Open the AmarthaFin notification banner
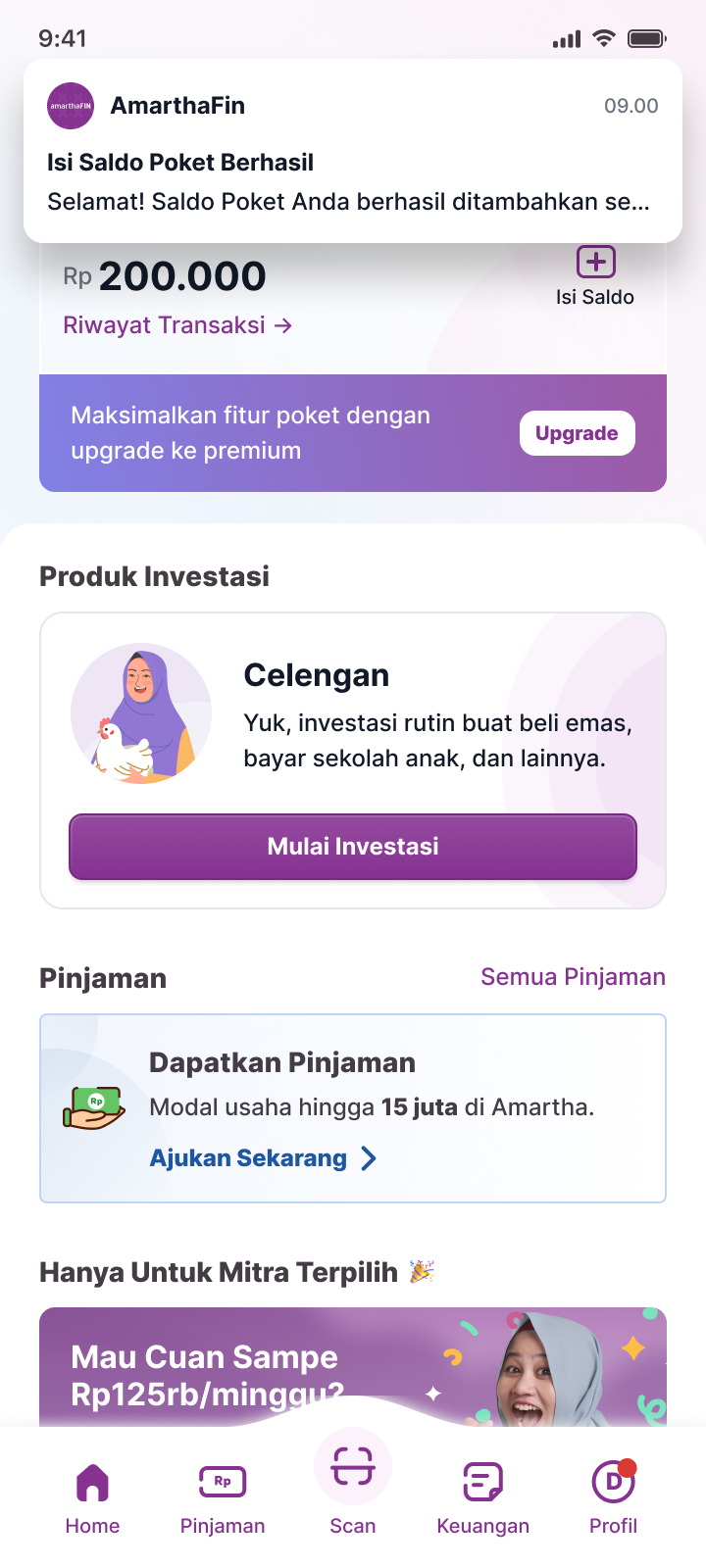706x1568 pixels. [x=353, y=151]
